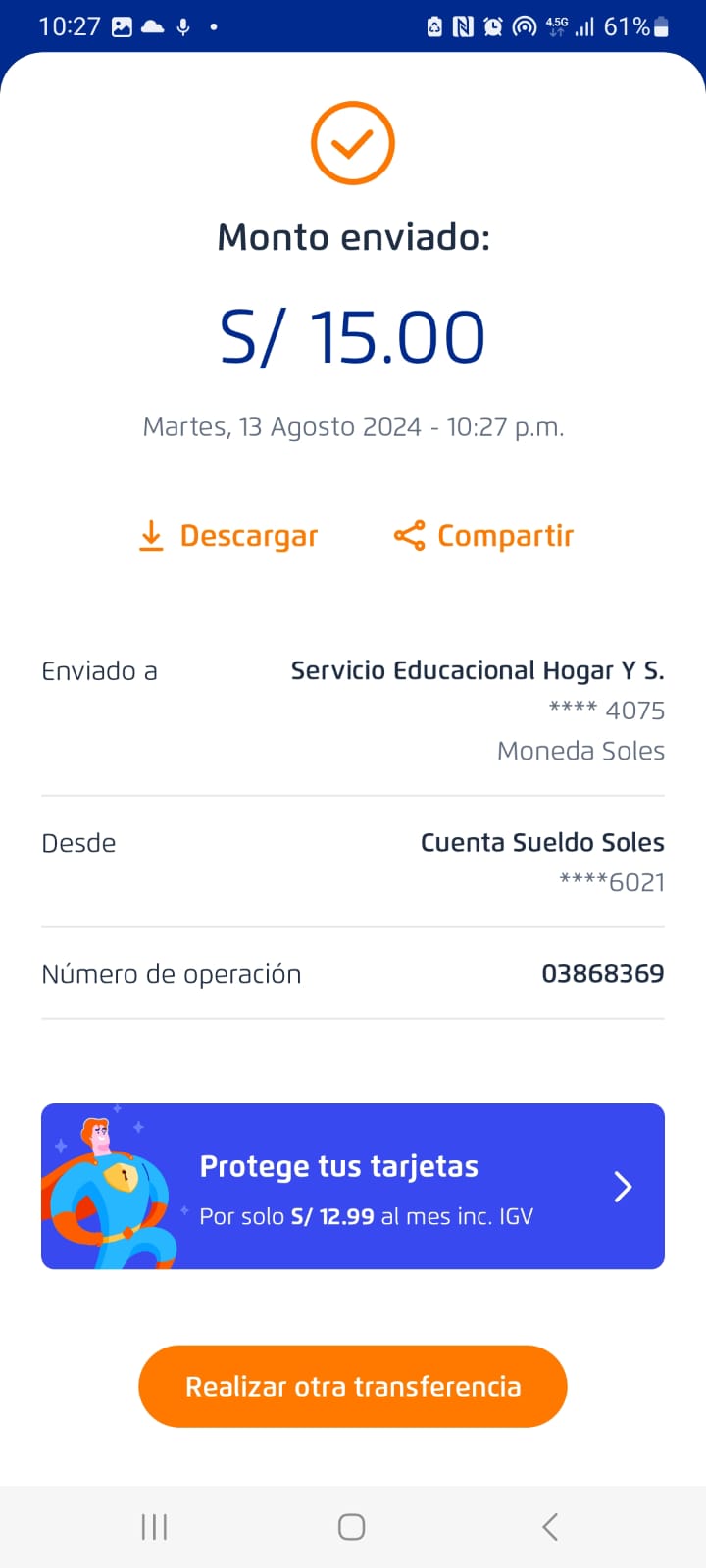706x1568 pixels.
Task: Go back using system back button
Action: tap(550, 1526)
